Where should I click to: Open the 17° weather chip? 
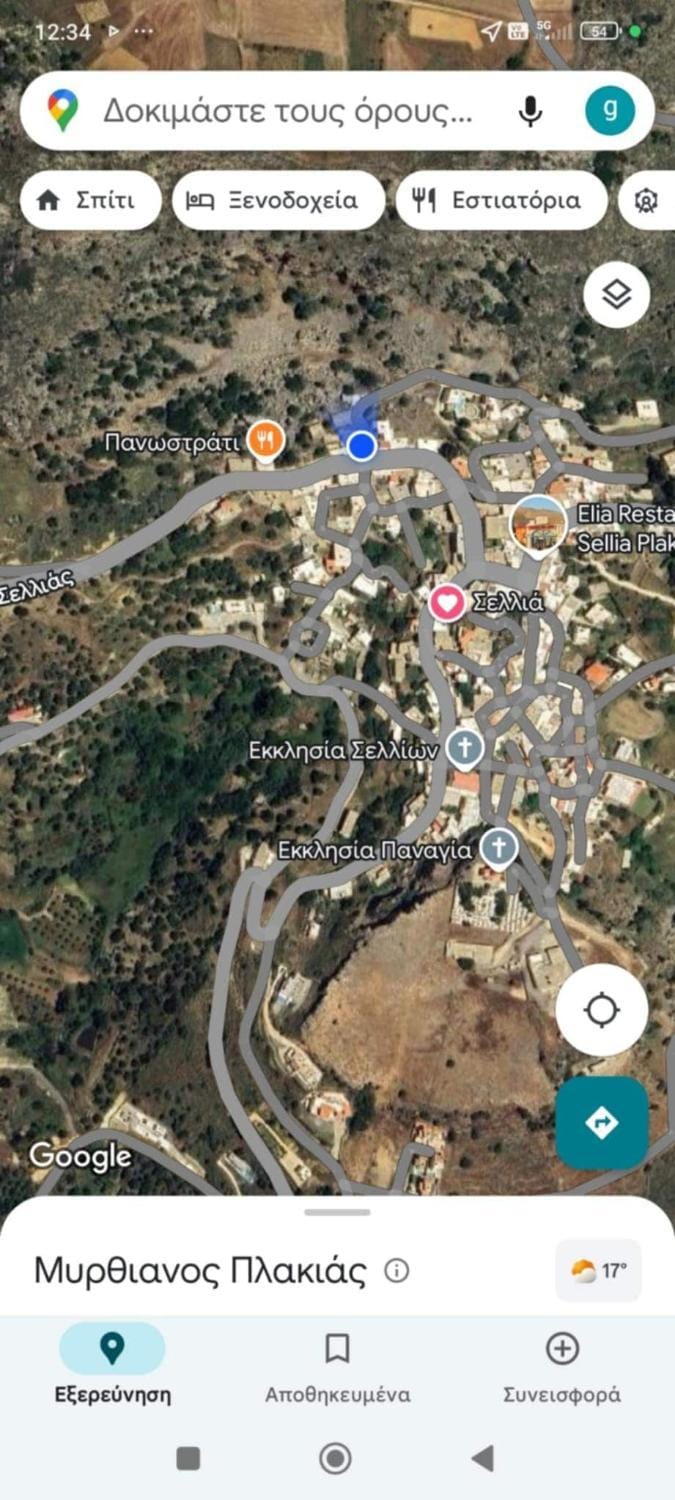tap(598, 1271)
